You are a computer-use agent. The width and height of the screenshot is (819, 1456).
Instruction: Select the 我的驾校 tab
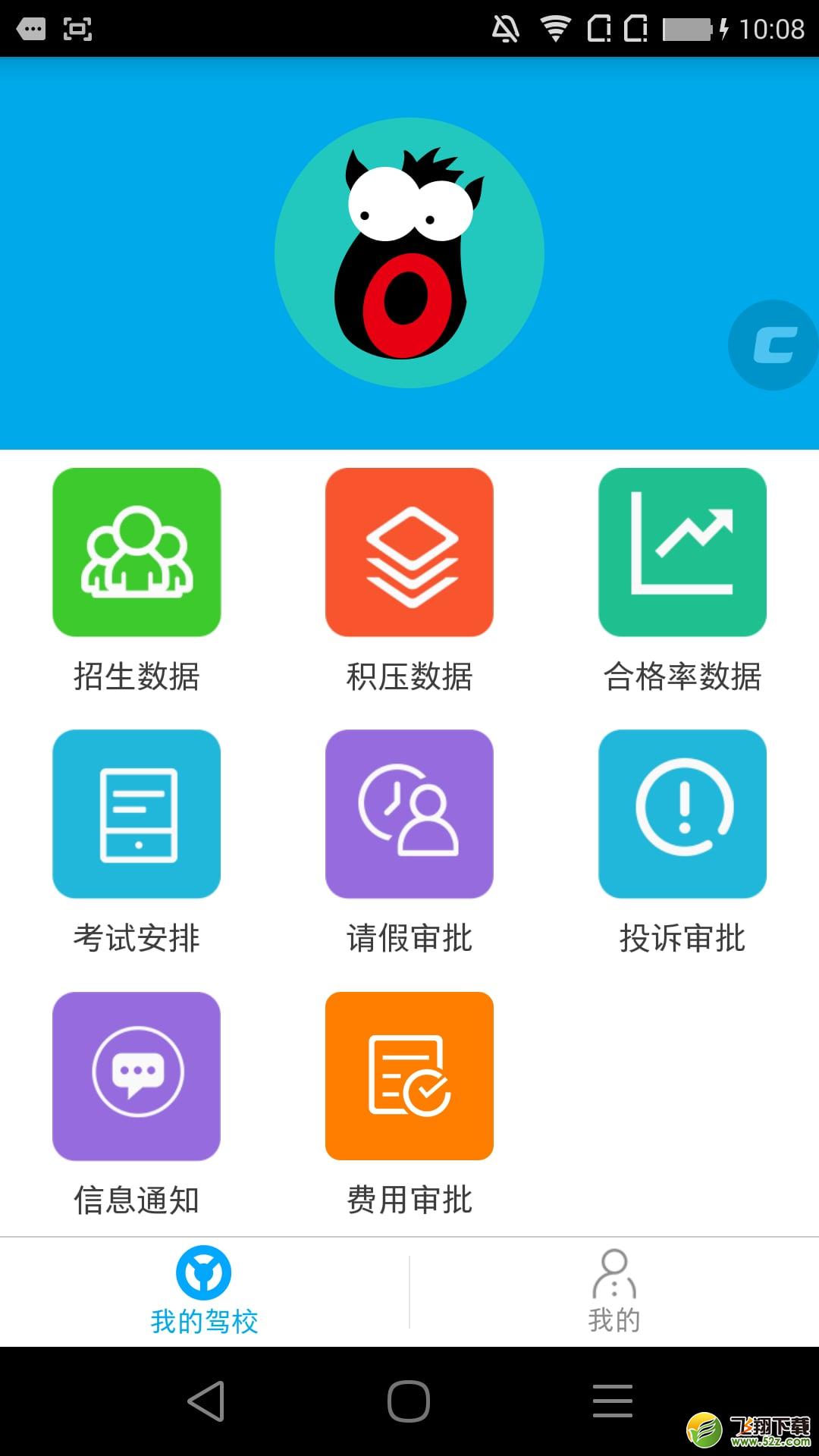pyautogui.click(x=205, y=1292)
